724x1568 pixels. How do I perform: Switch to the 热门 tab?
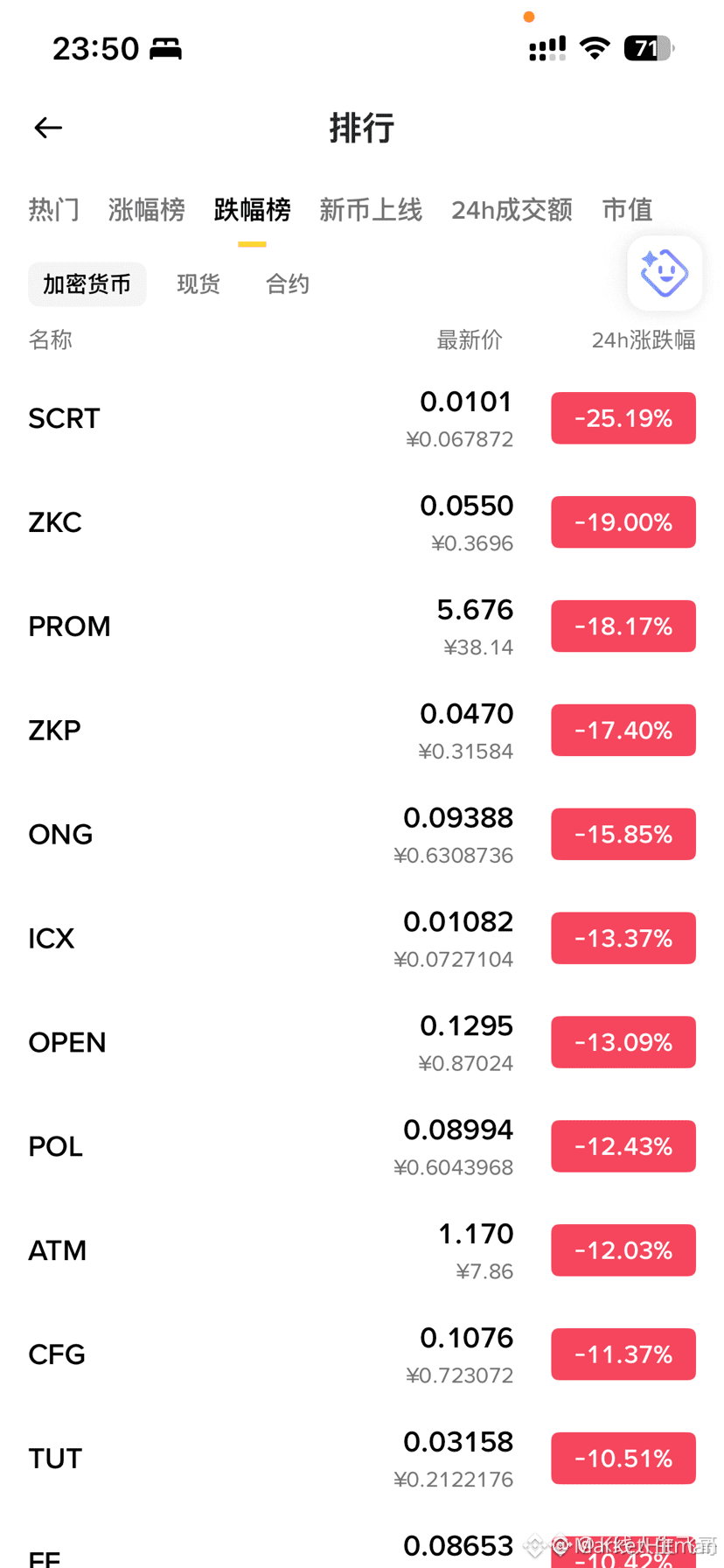pyautogui.click(x=54, y=210)
